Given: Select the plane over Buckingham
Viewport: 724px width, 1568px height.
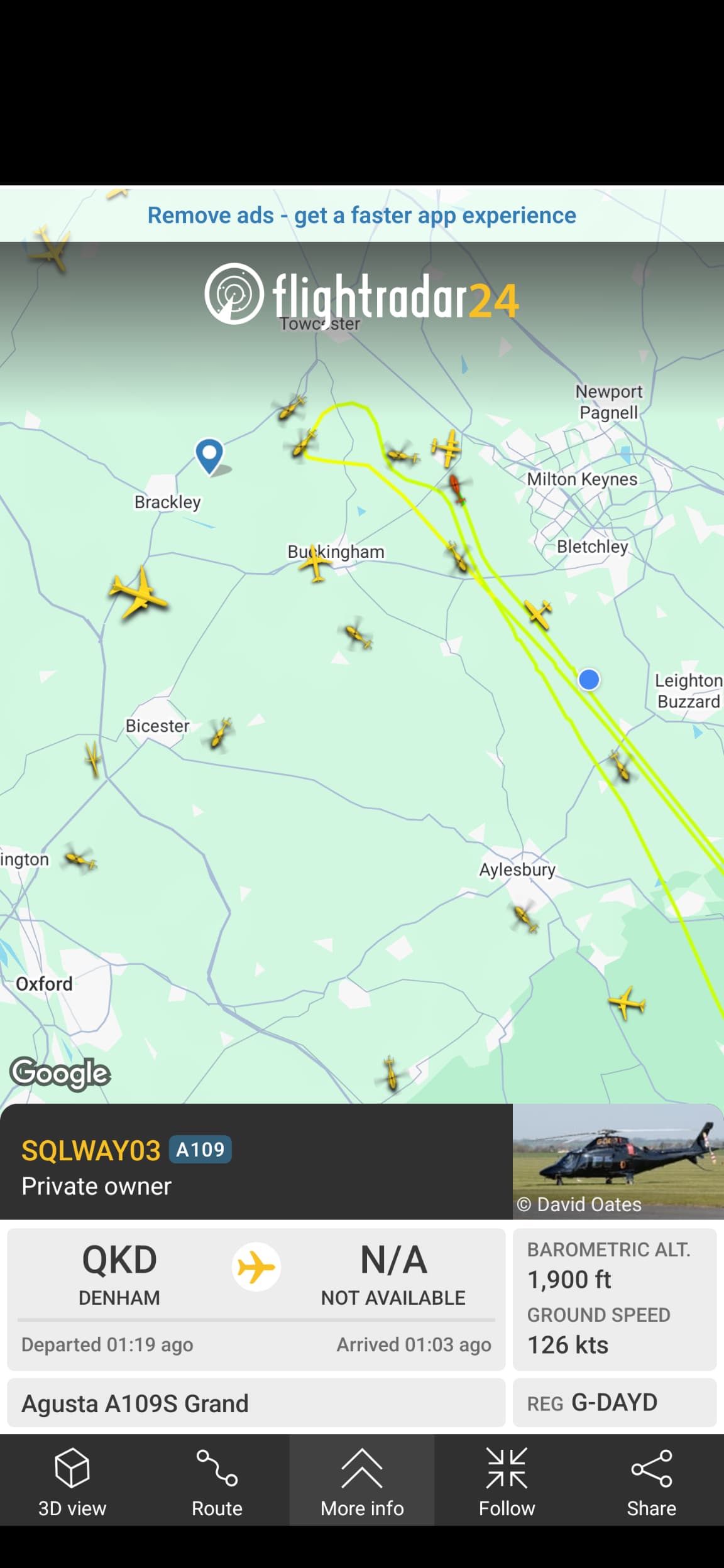Looking at the screenshot, I should (315, 562).
